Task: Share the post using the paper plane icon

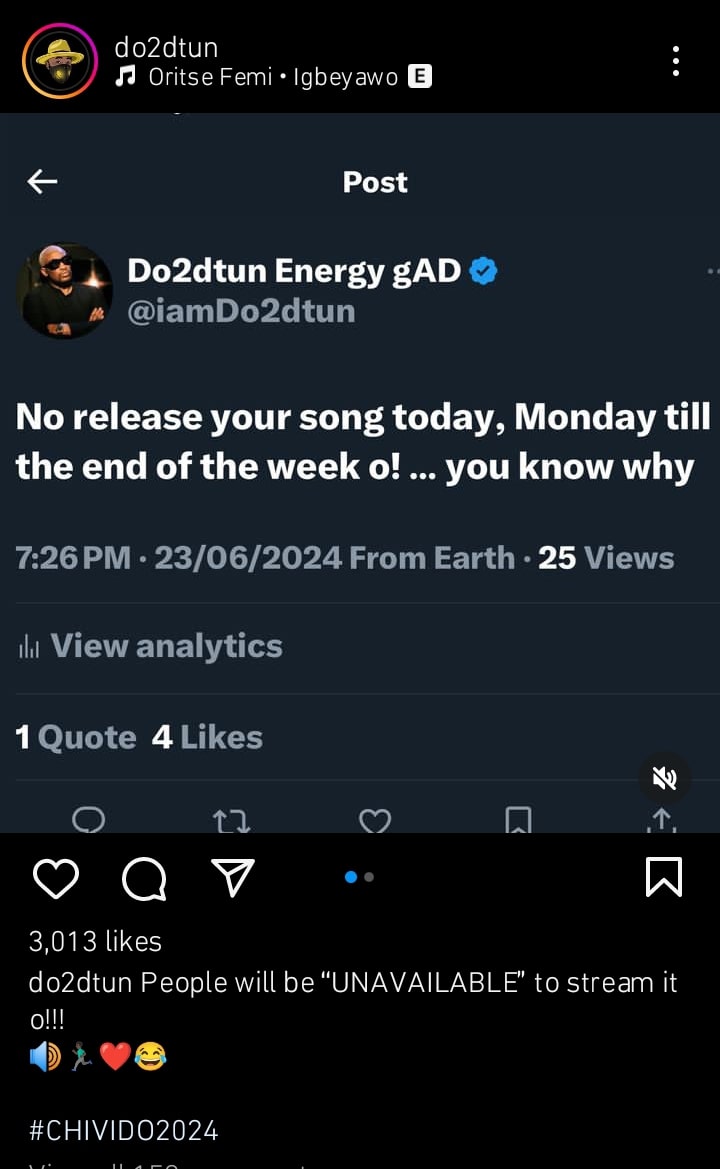Action: tap(232, 878)
